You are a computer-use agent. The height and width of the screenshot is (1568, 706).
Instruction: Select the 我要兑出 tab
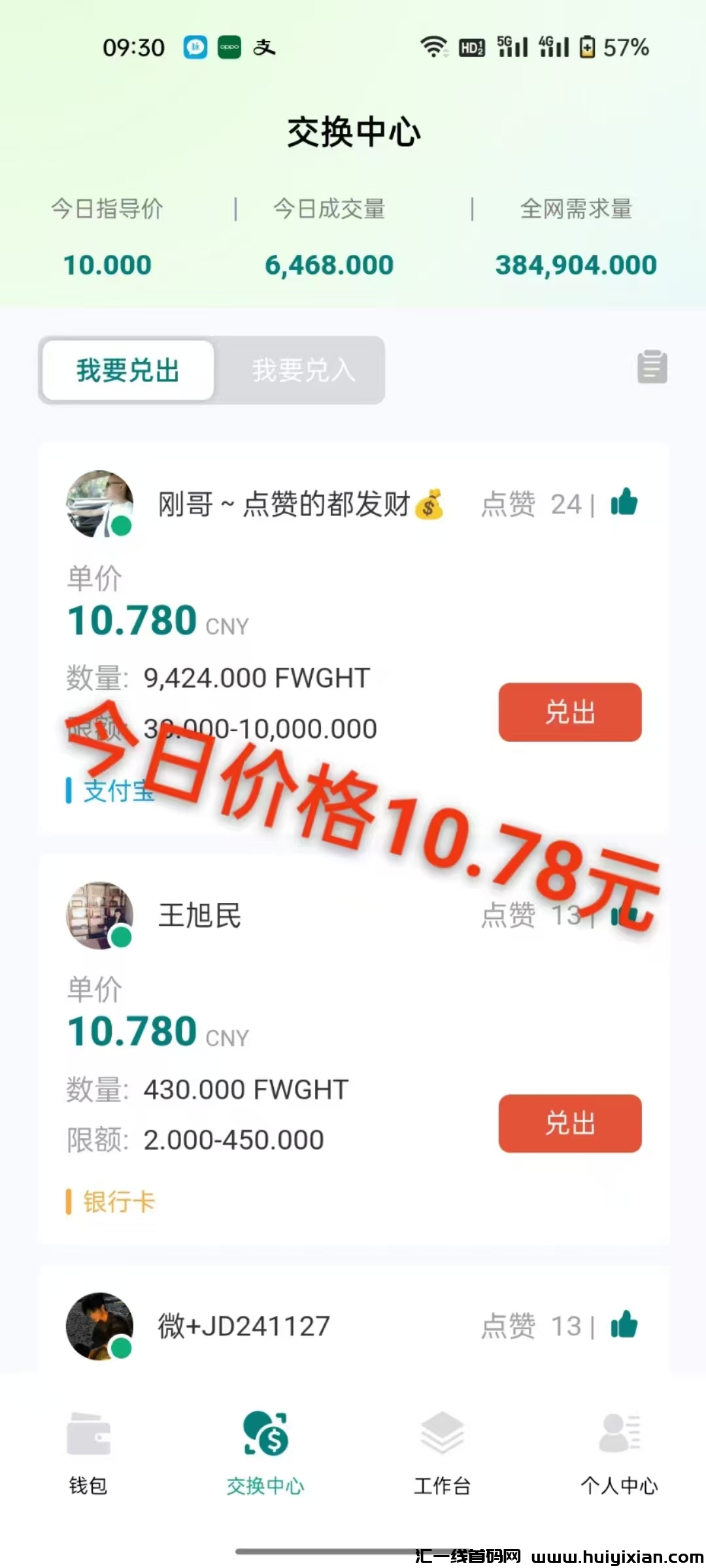point(128,370)
